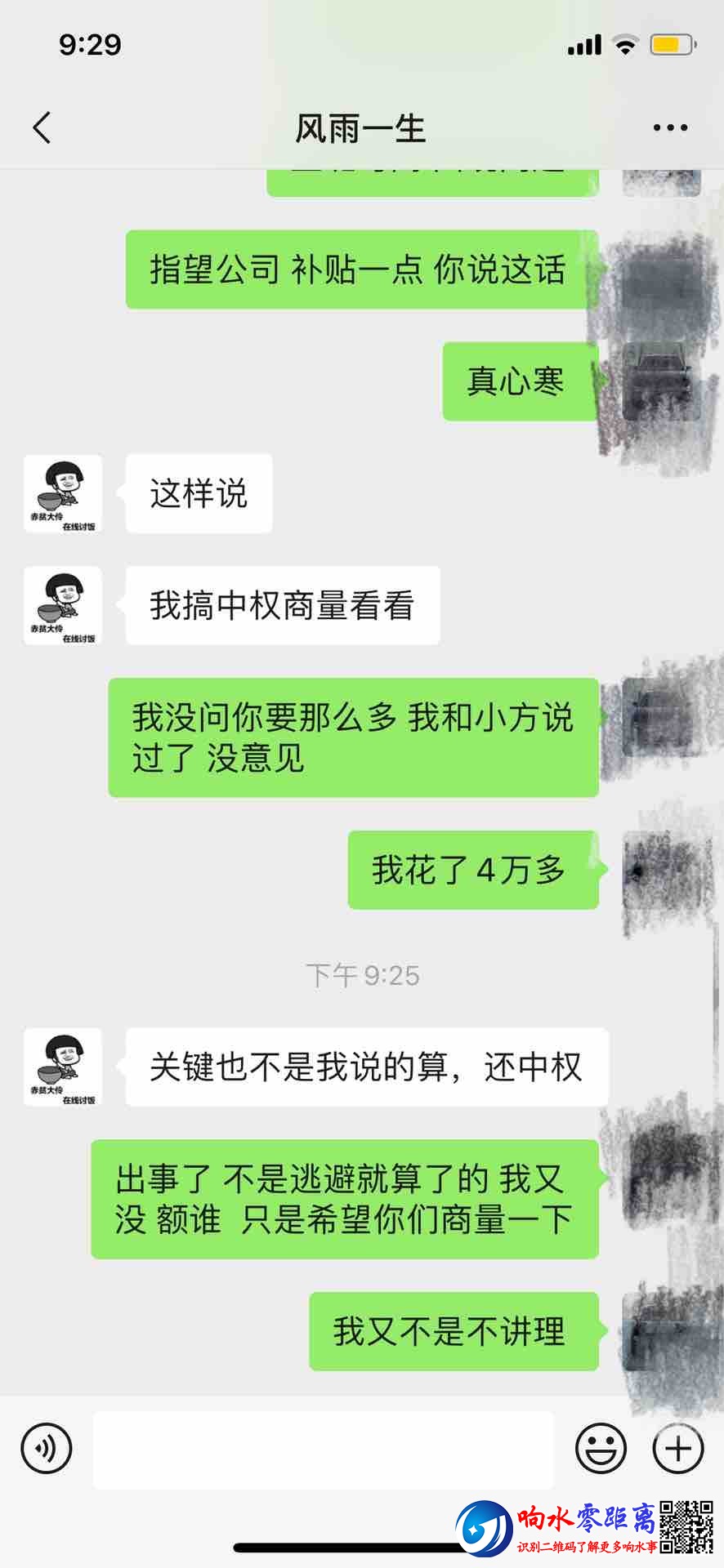The image size is (724, 1568).
Task: Open the emoji sticker panel
Action: click(x=601, y=1449)
